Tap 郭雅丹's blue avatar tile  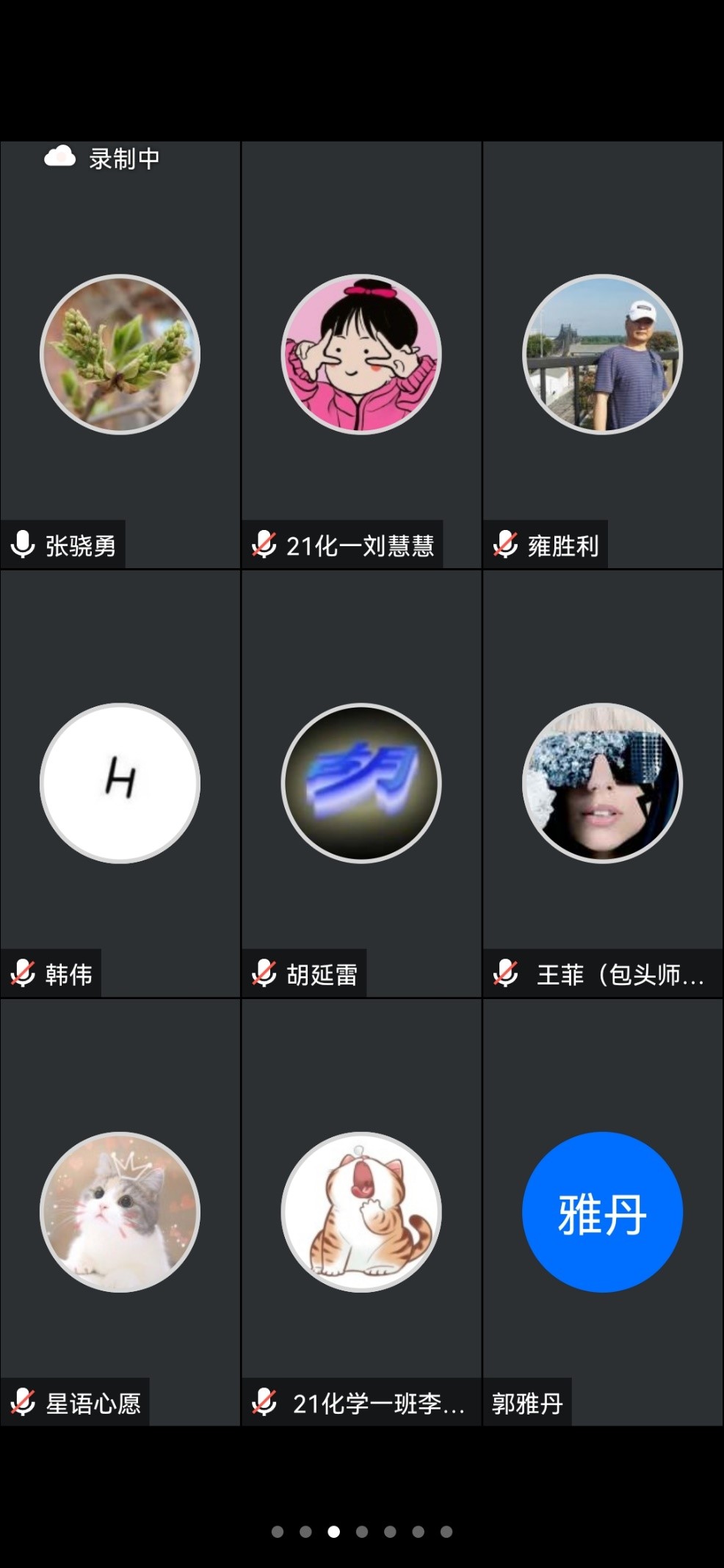click(x=602, y=1212)
